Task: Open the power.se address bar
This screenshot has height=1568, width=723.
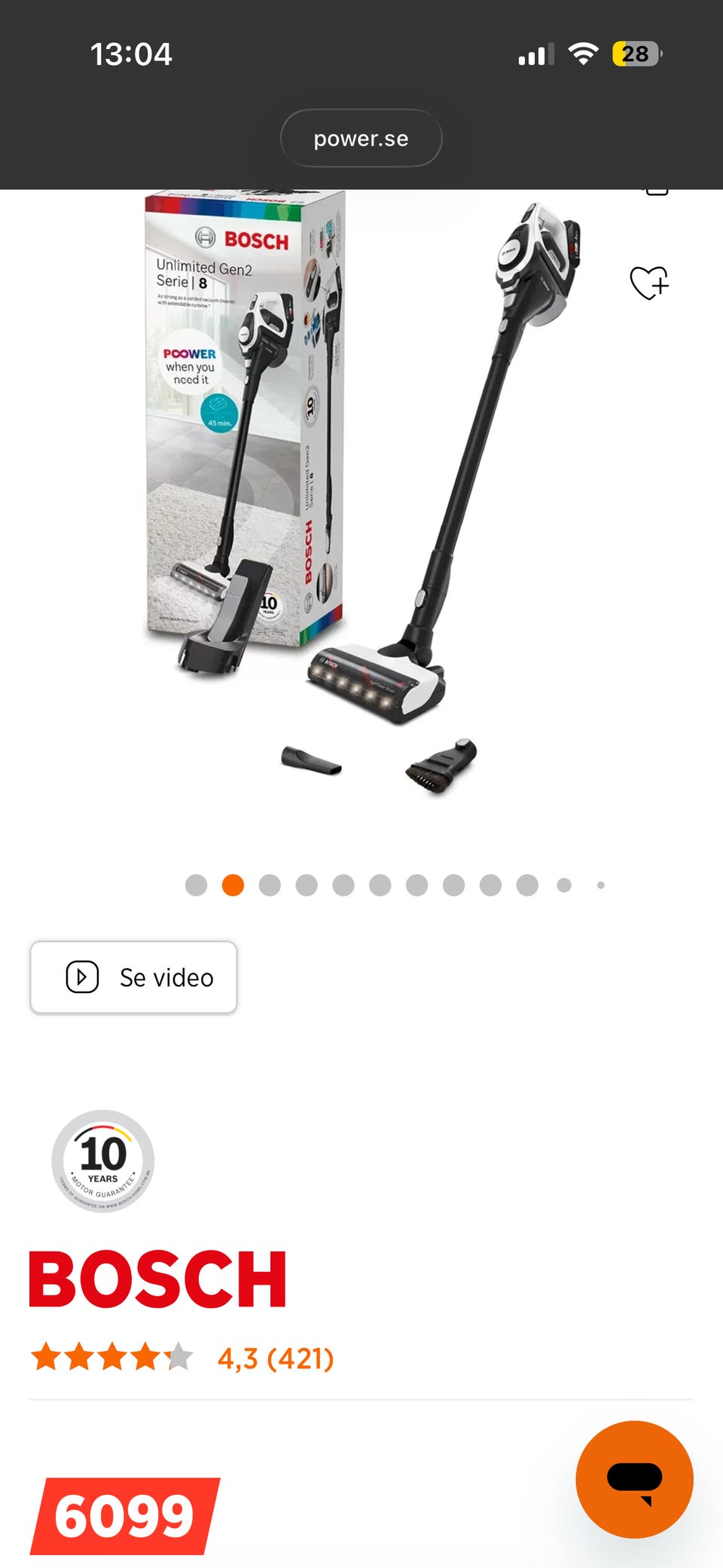Action: point(361,139)
